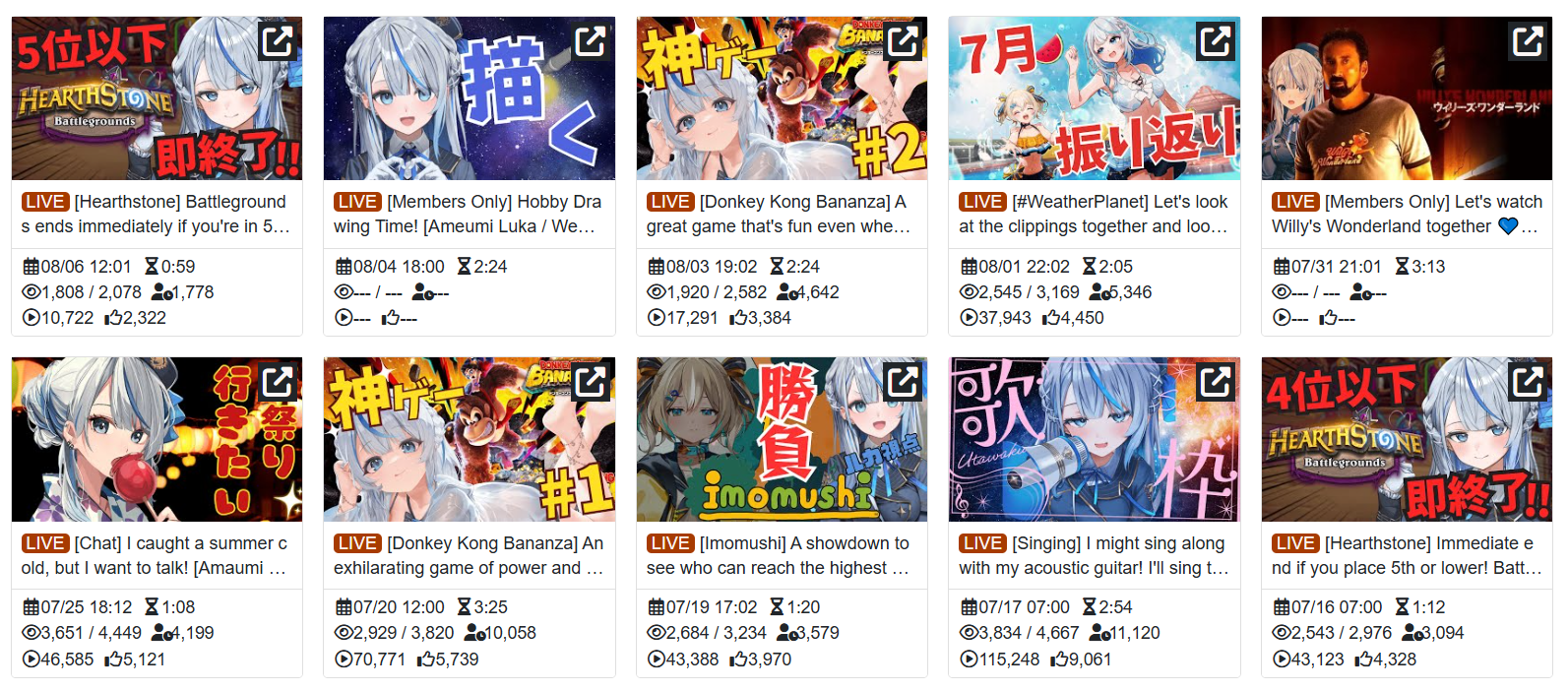
Task: Open external link on Hearthstone 08/06 stream
Action: point(278,41)
